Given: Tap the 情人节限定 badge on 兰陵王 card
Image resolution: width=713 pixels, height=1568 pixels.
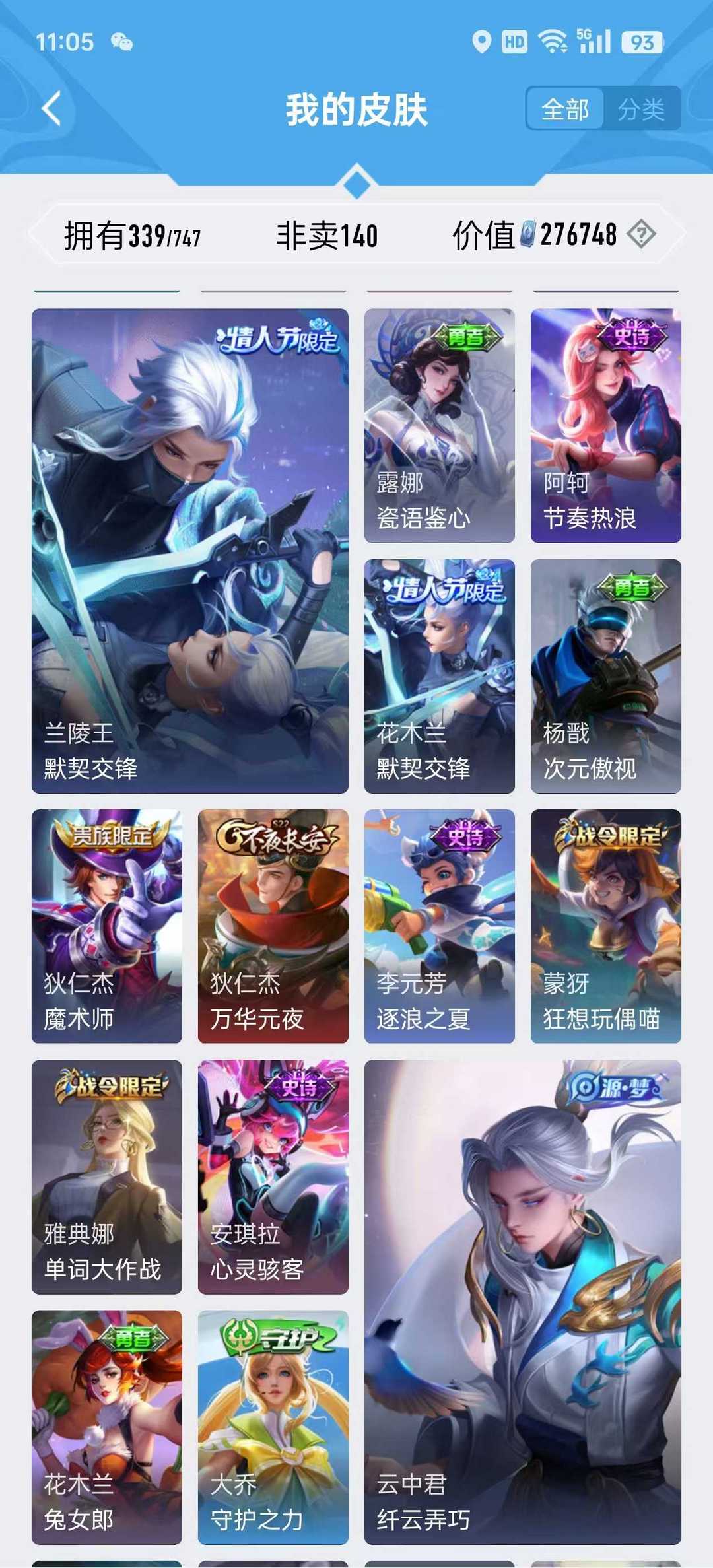Looking at the screenshot, I should click(x=281, y=338).
